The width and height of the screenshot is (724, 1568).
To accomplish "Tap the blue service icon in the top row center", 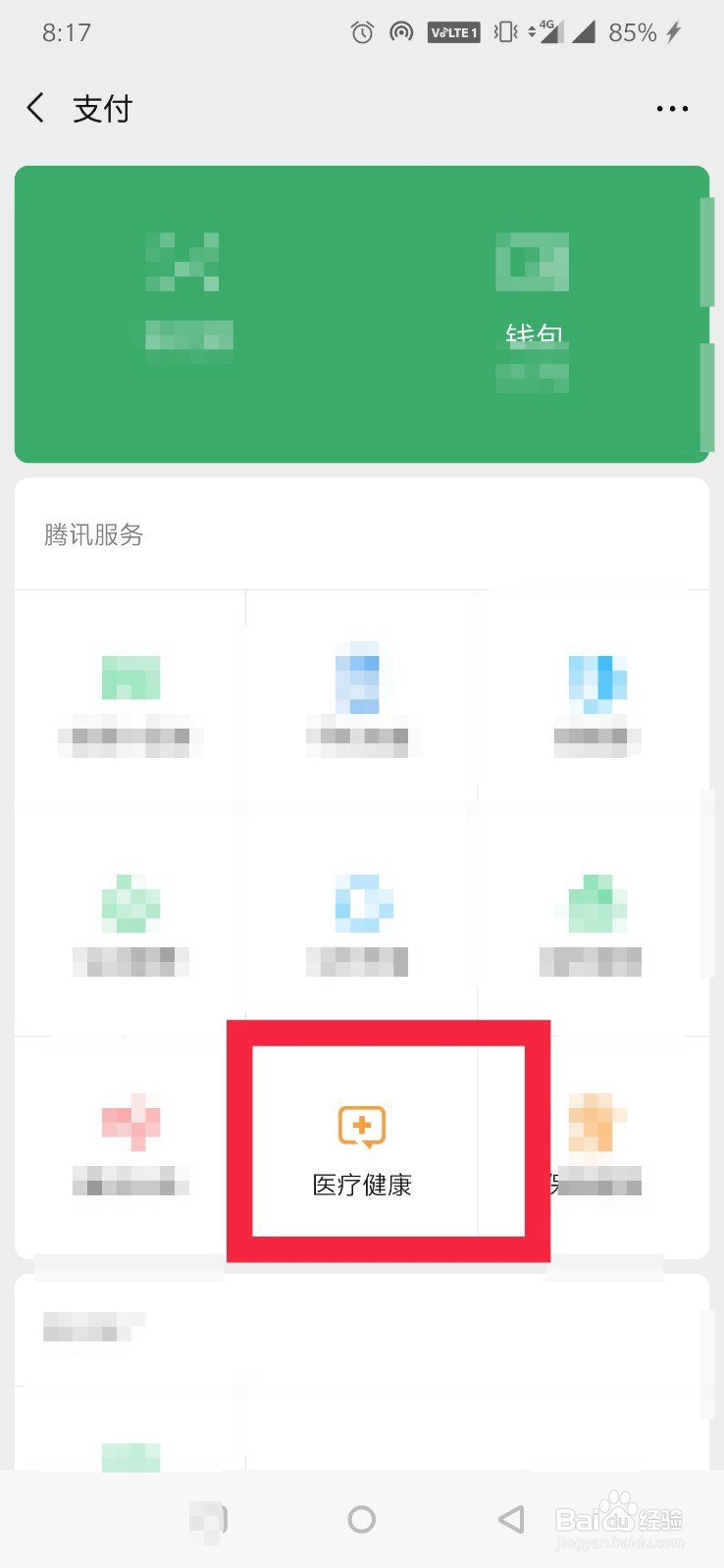I will click(x=361, y=678).
